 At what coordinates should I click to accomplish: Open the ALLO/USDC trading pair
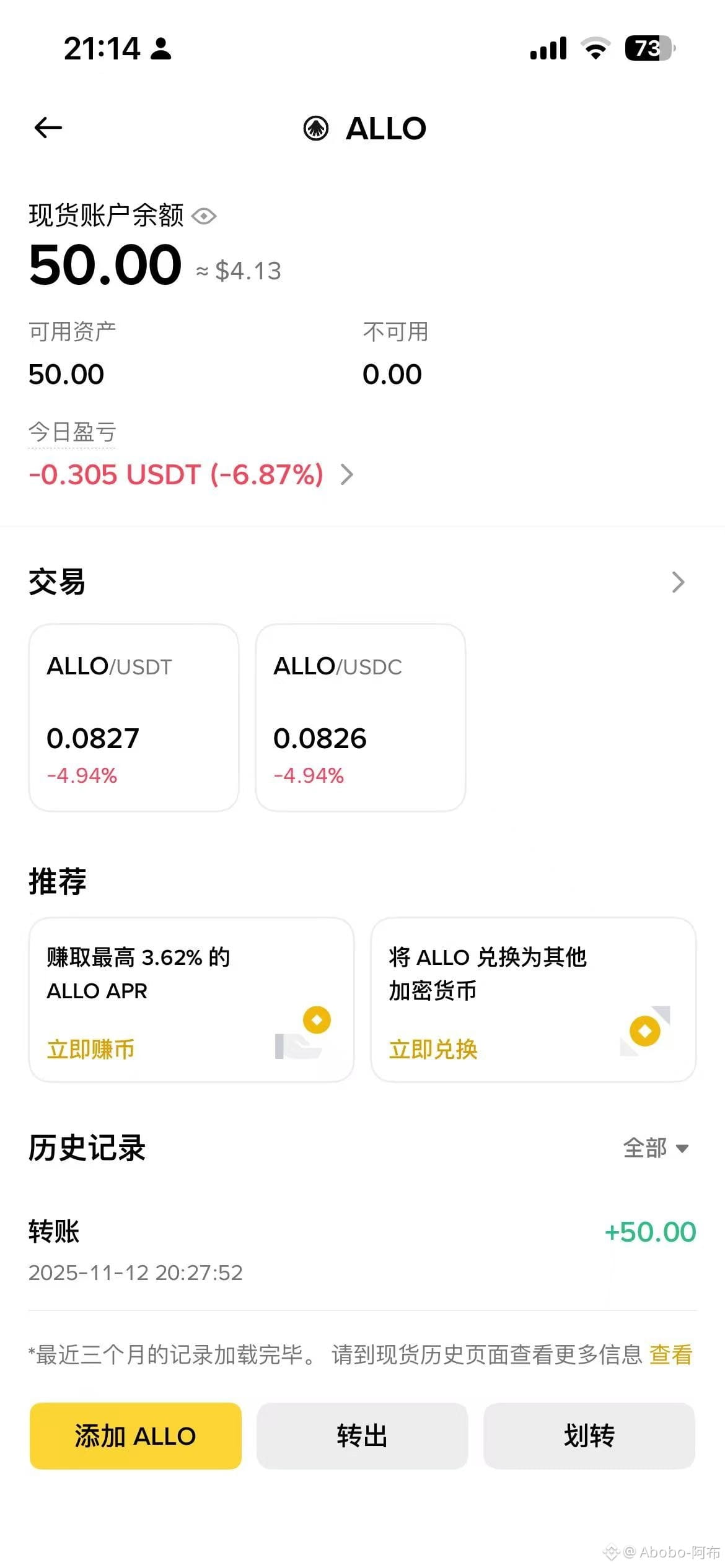[x=360, y=717]
